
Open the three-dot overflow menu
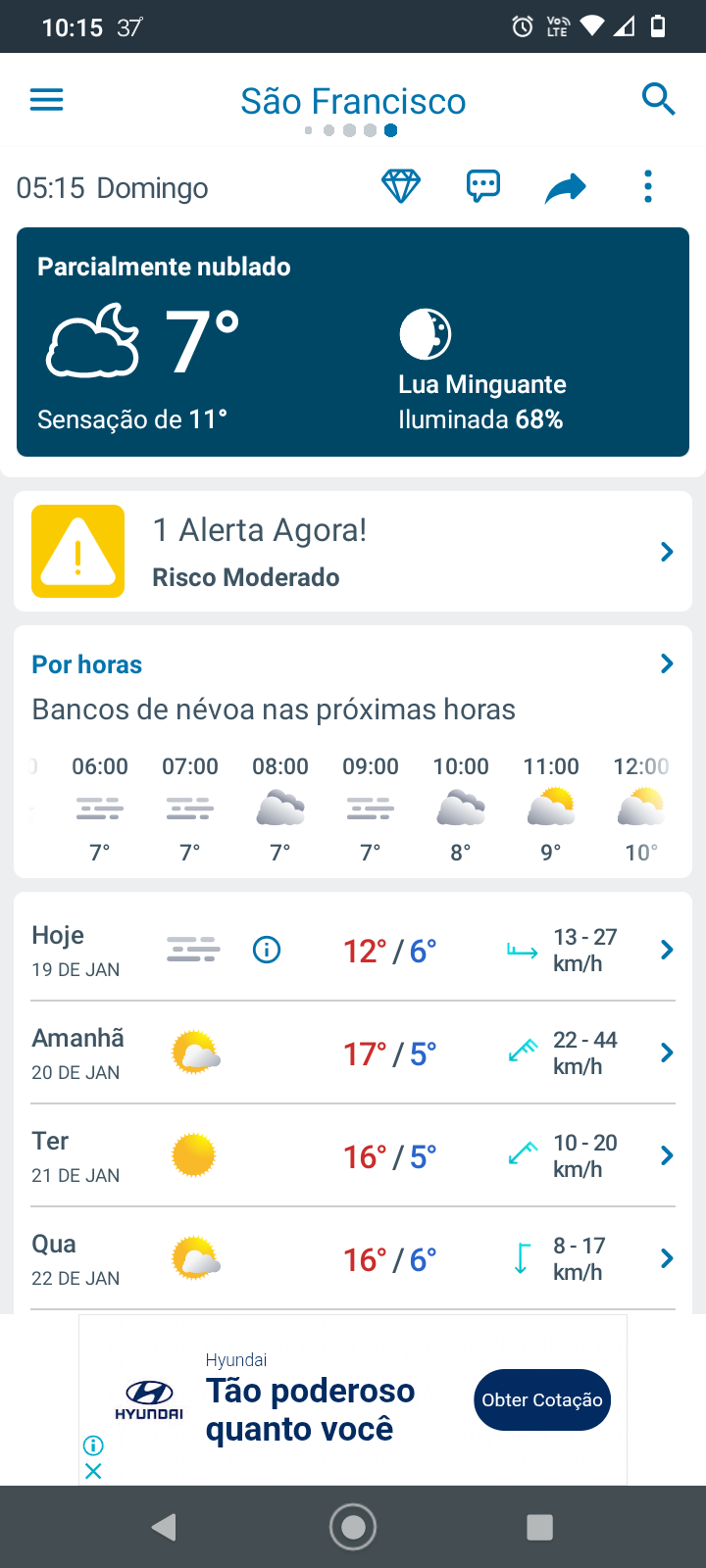click(x=648, y=186)
